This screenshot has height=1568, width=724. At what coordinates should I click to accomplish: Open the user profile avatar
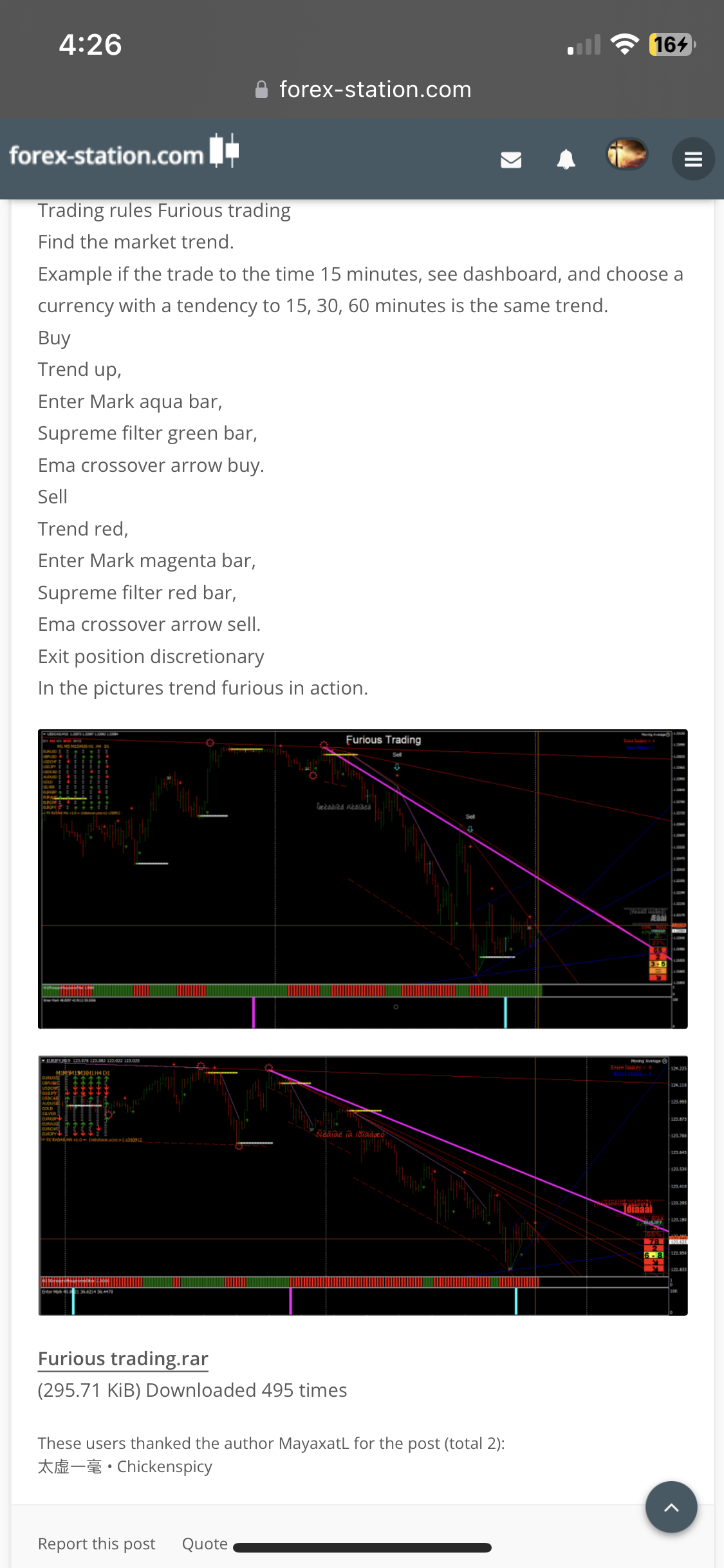[x=627, y=154]
